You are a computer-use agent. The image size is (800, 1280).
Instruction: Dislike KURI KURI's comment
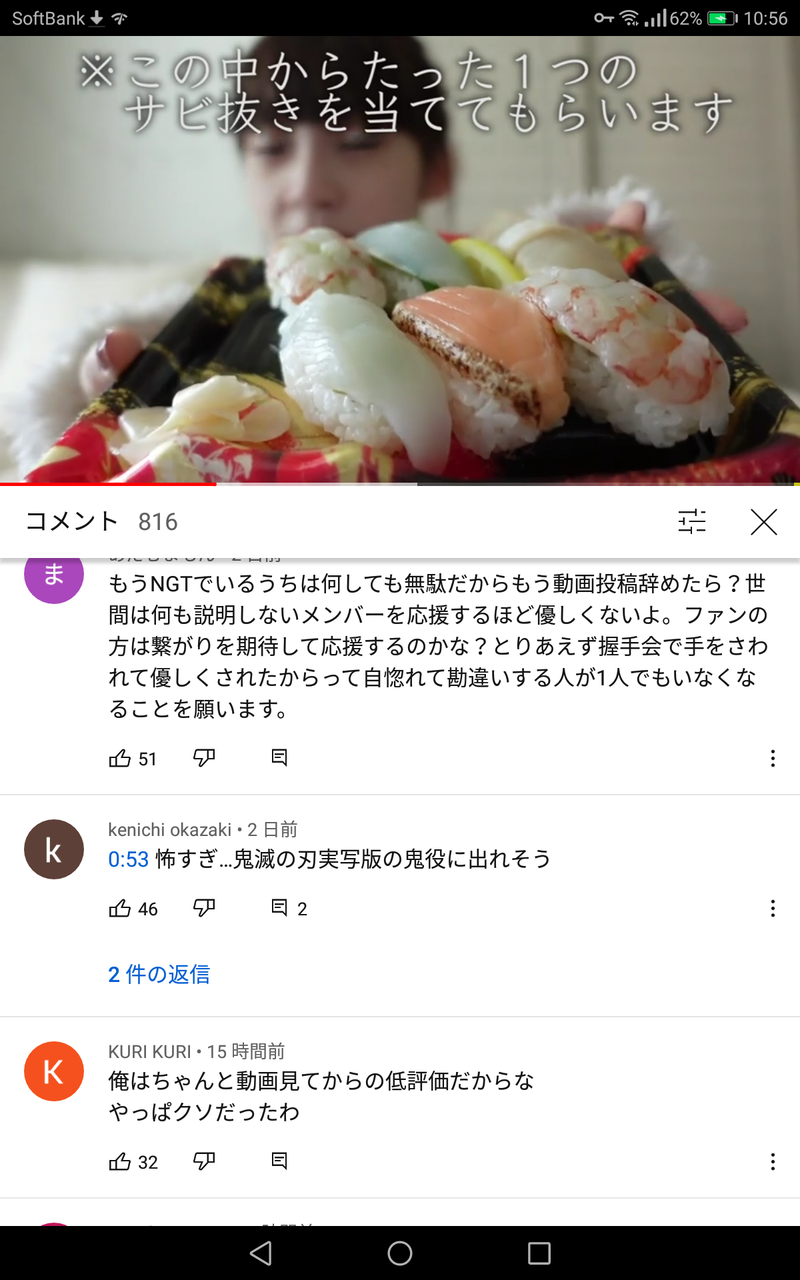204,1161
